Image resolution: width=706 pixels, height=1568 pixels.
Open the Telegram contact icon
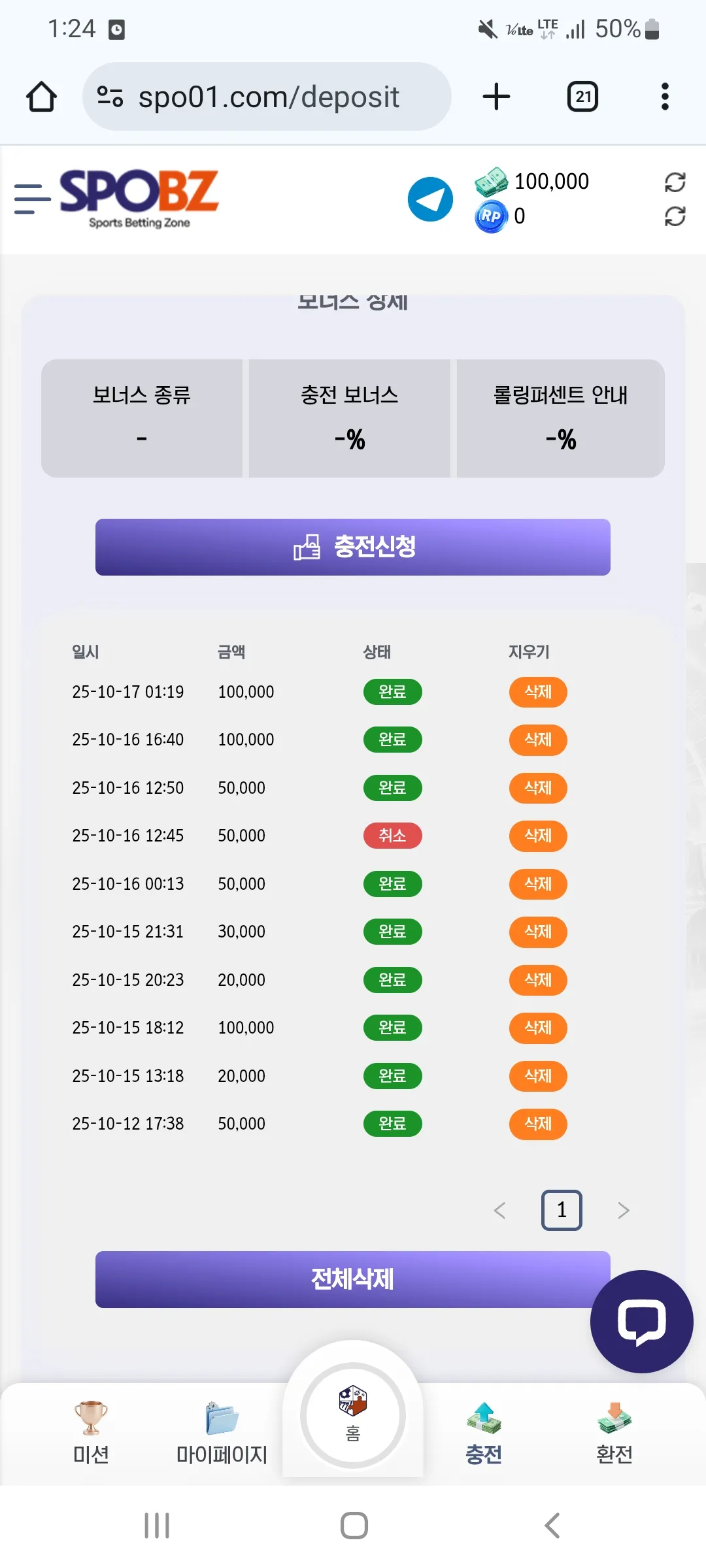pyautogui.click(x=430, y=199)
